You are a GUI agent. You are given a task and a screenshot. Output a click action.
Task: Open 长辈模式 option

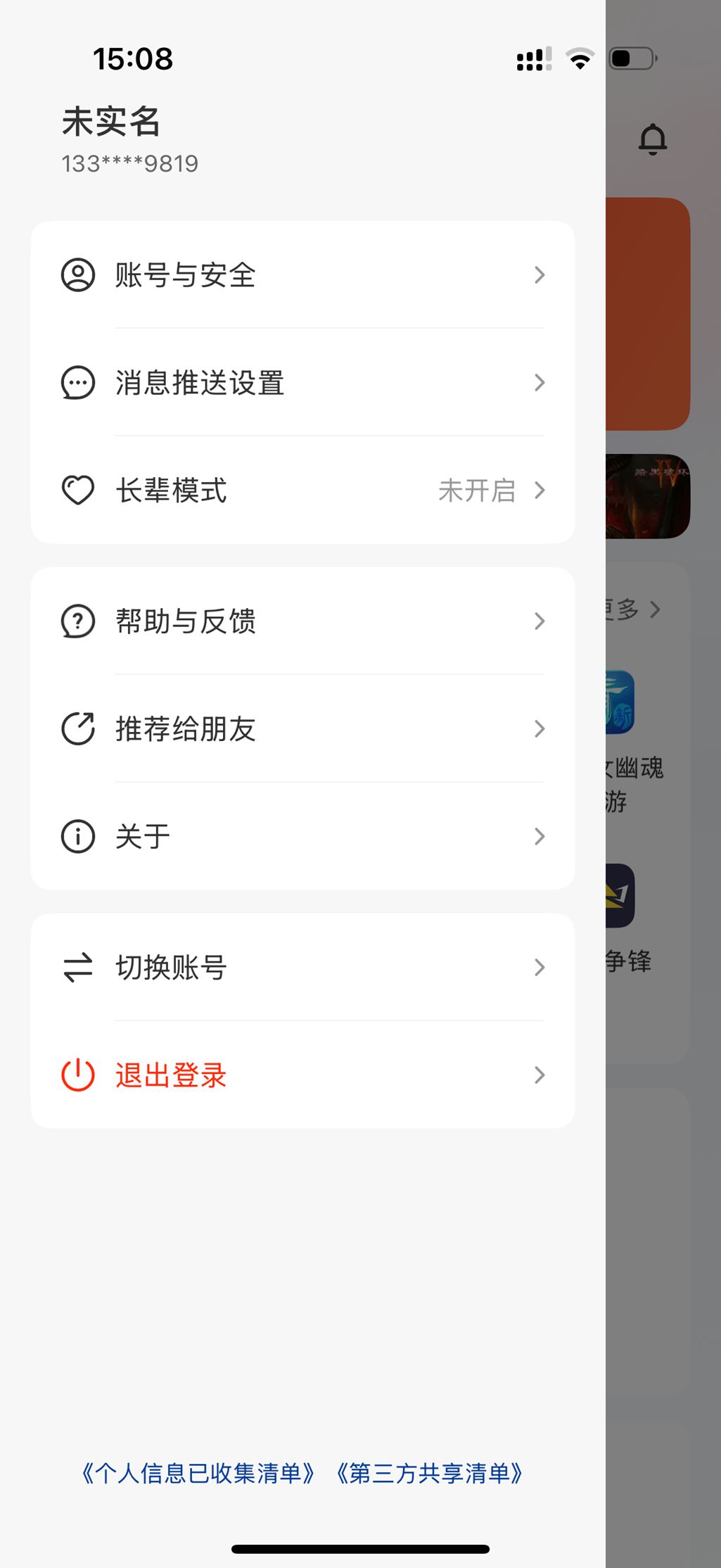point(302,491)
